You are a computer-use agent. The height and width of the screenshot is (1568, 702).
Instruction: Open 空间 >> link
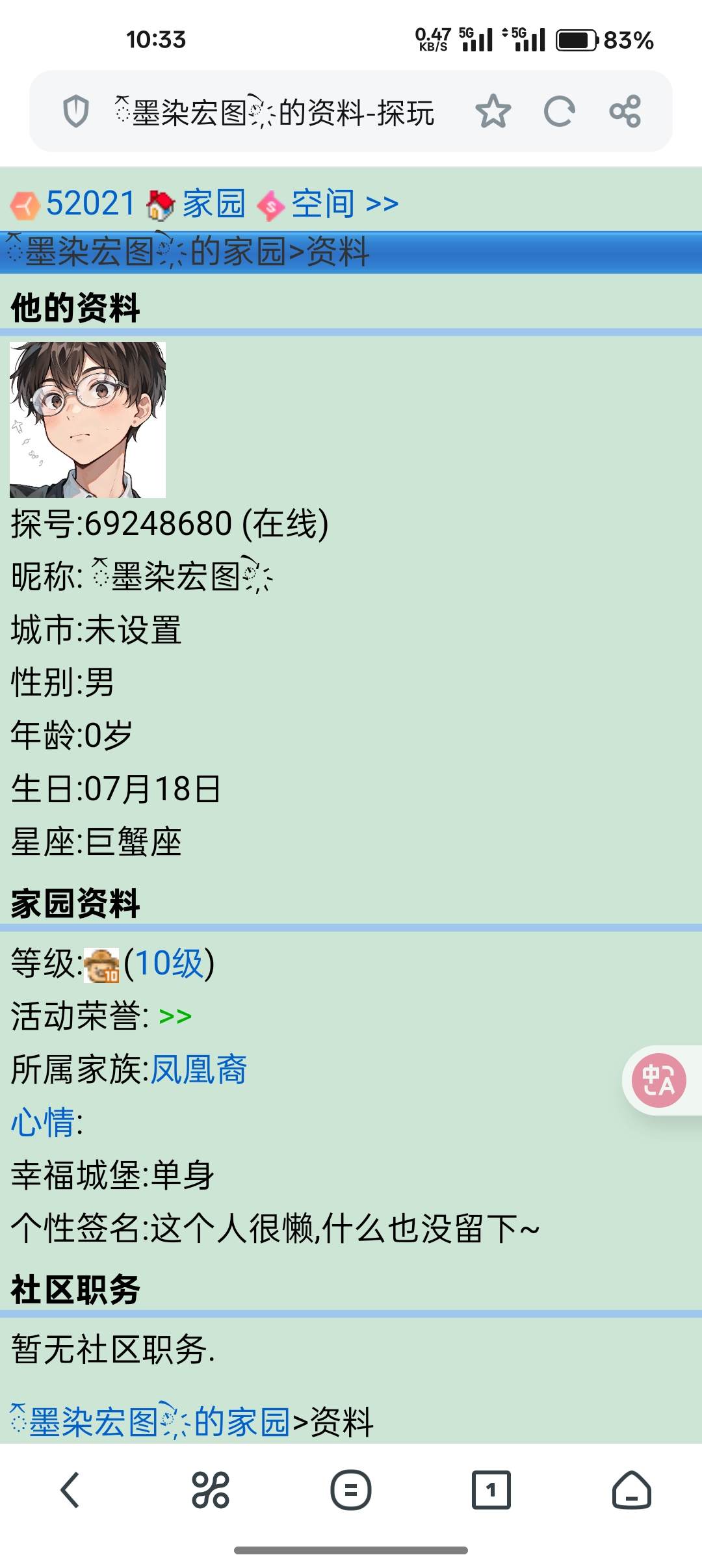(344, 203)
